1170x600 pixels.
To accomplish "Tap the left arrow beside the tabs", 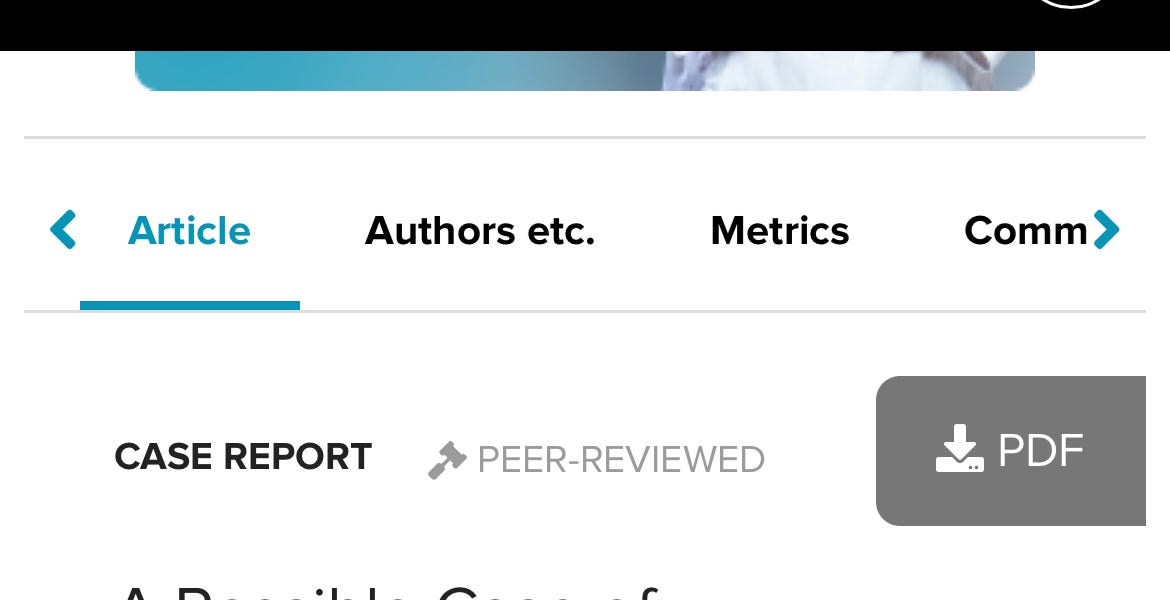I will [x=63, y=230].
